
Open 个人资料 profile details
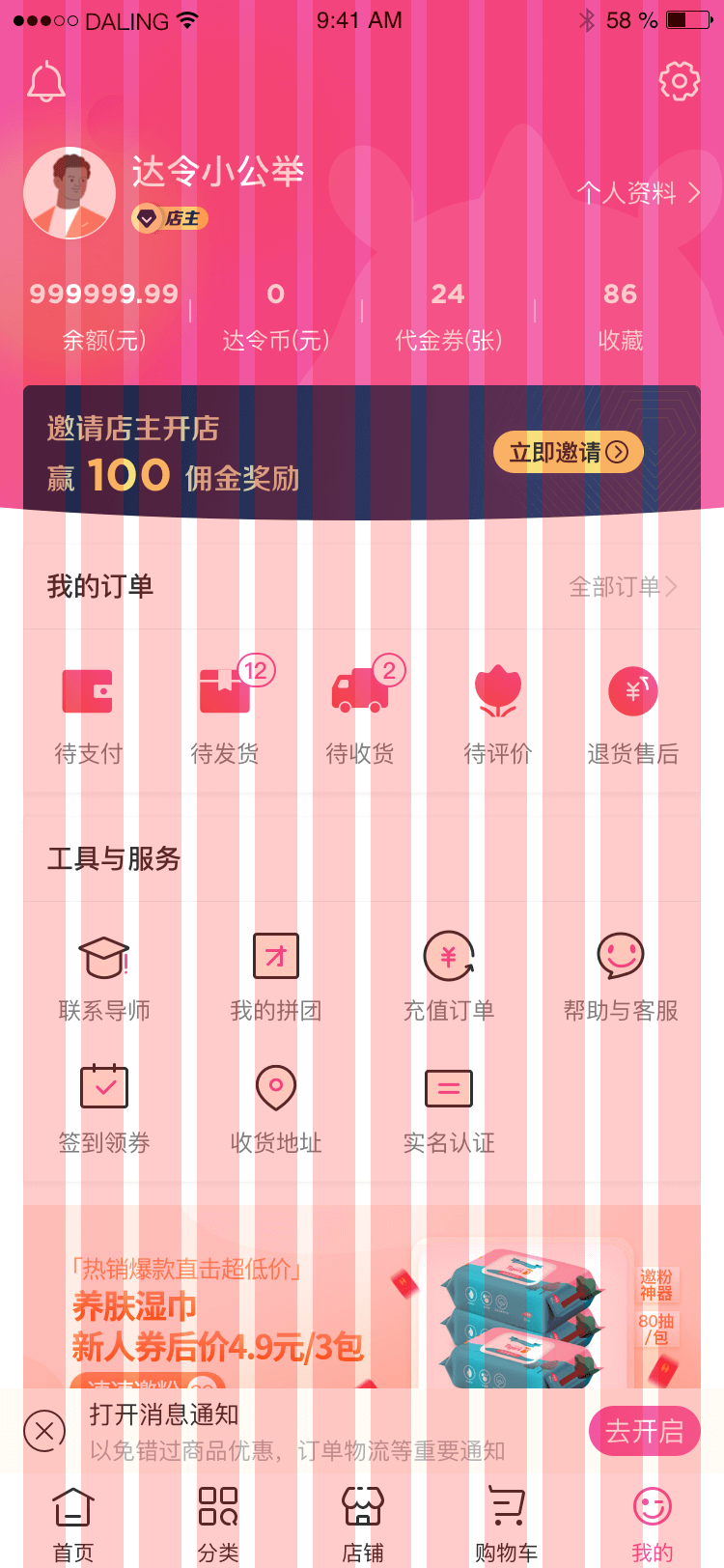[x=638, y=193]
